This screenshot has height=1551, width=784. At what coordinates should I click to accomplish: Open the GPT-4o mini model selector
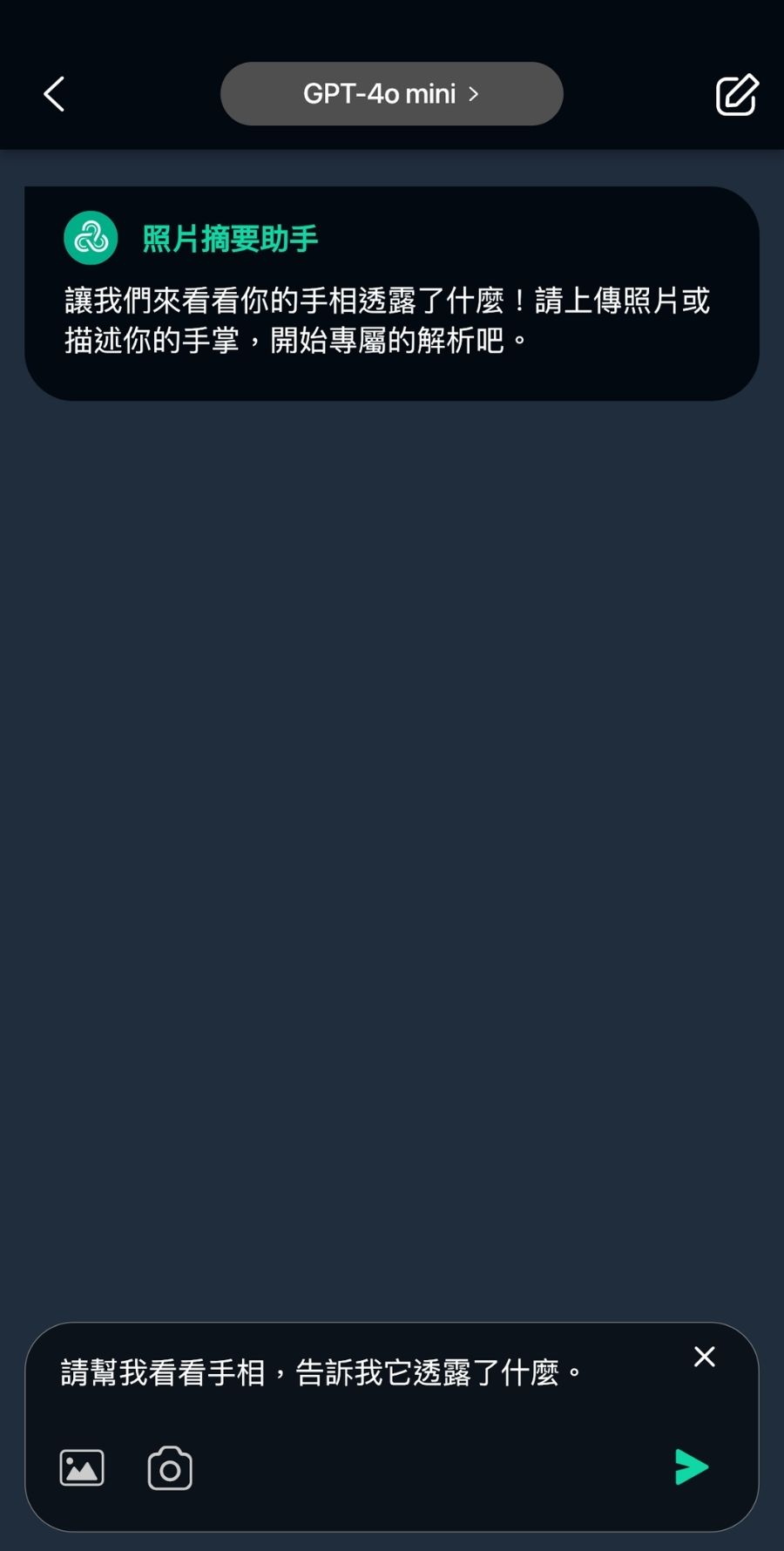pyautogui.click(x=391, y=94)
